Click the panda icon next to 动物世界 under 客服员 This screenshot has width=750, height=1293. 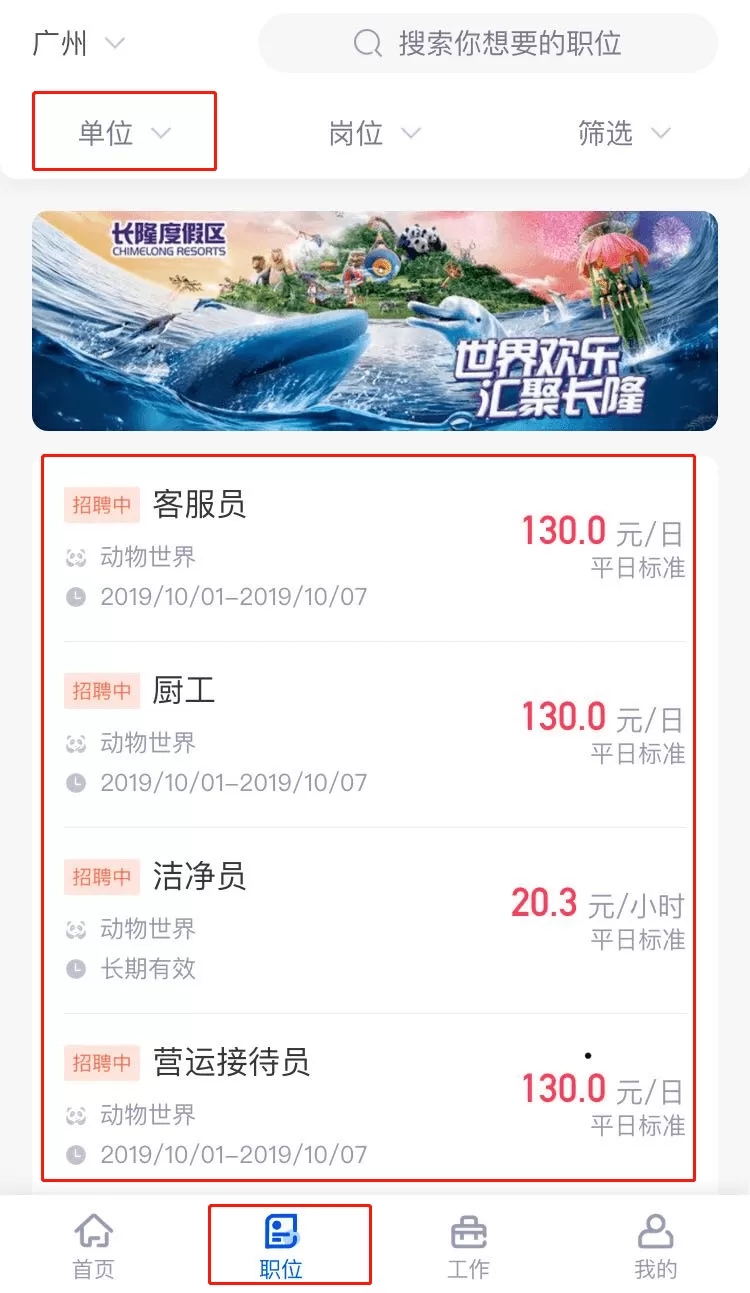(x=74, y=557)
